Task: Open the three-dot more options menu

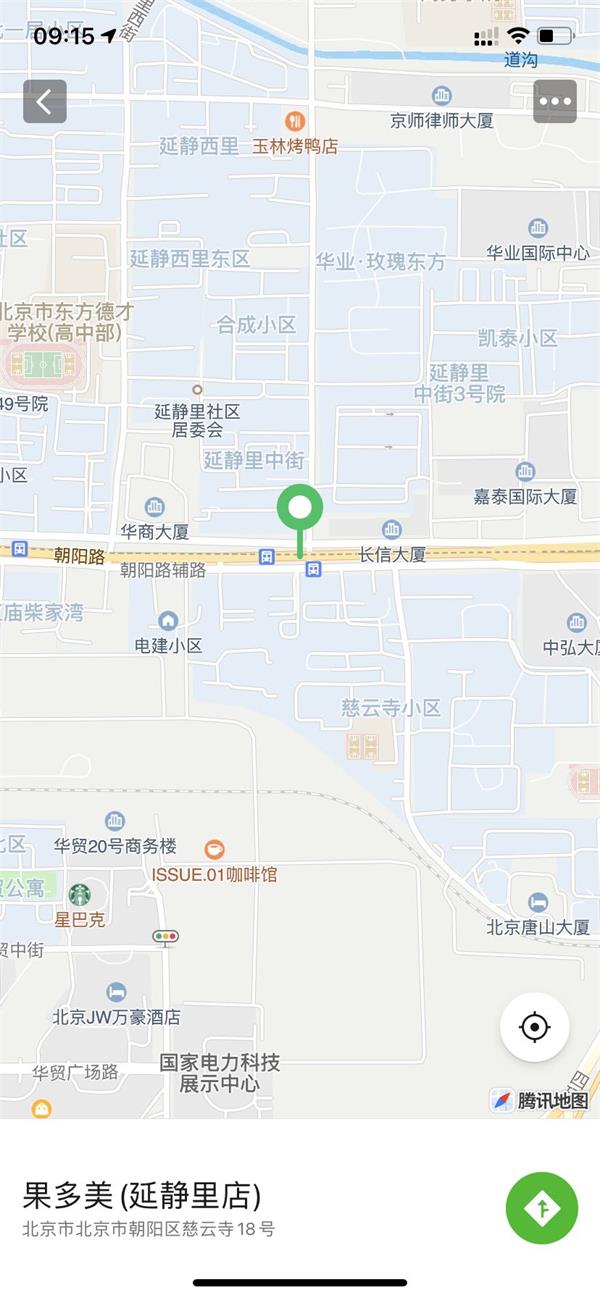Action: point(554,101)
